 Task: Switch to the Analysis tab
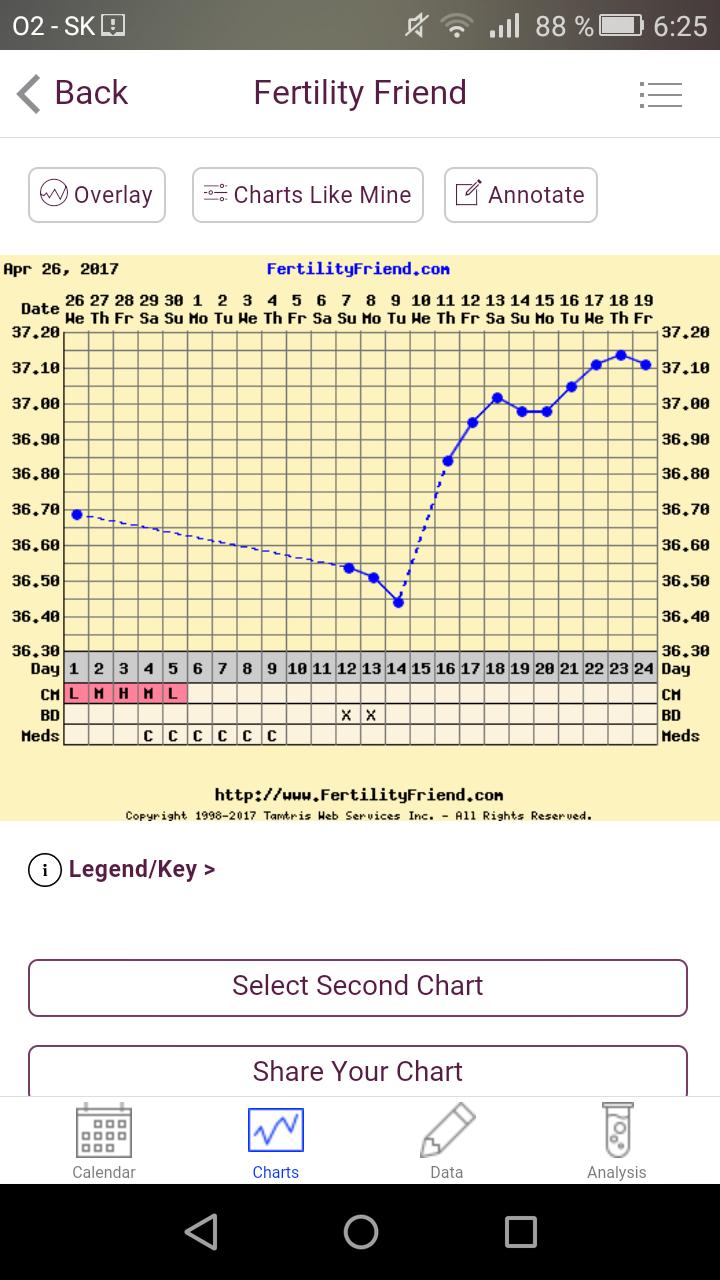coord(617,1141)
